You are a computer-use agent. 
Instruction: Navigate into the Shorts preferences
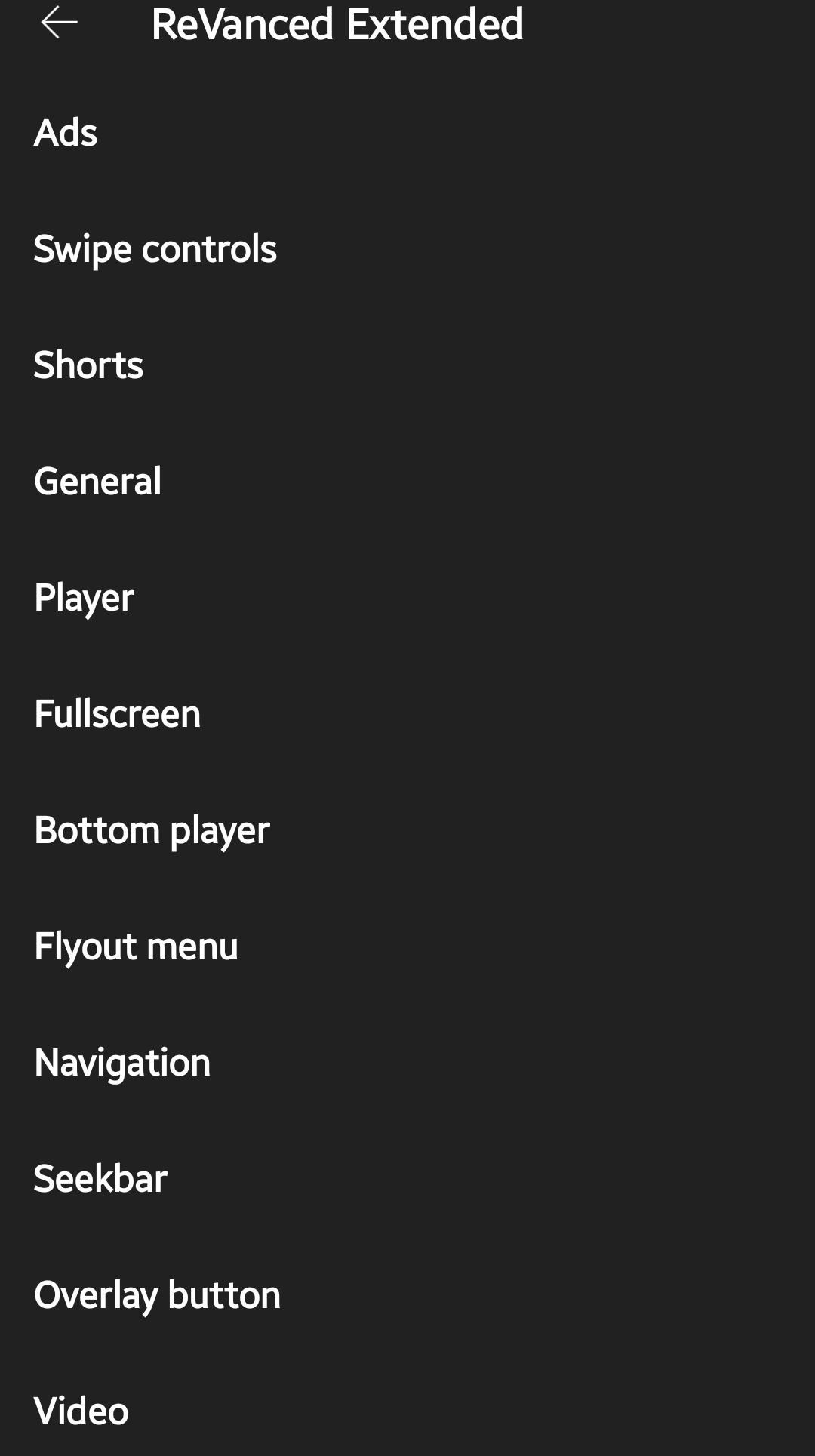pos(88,365)
